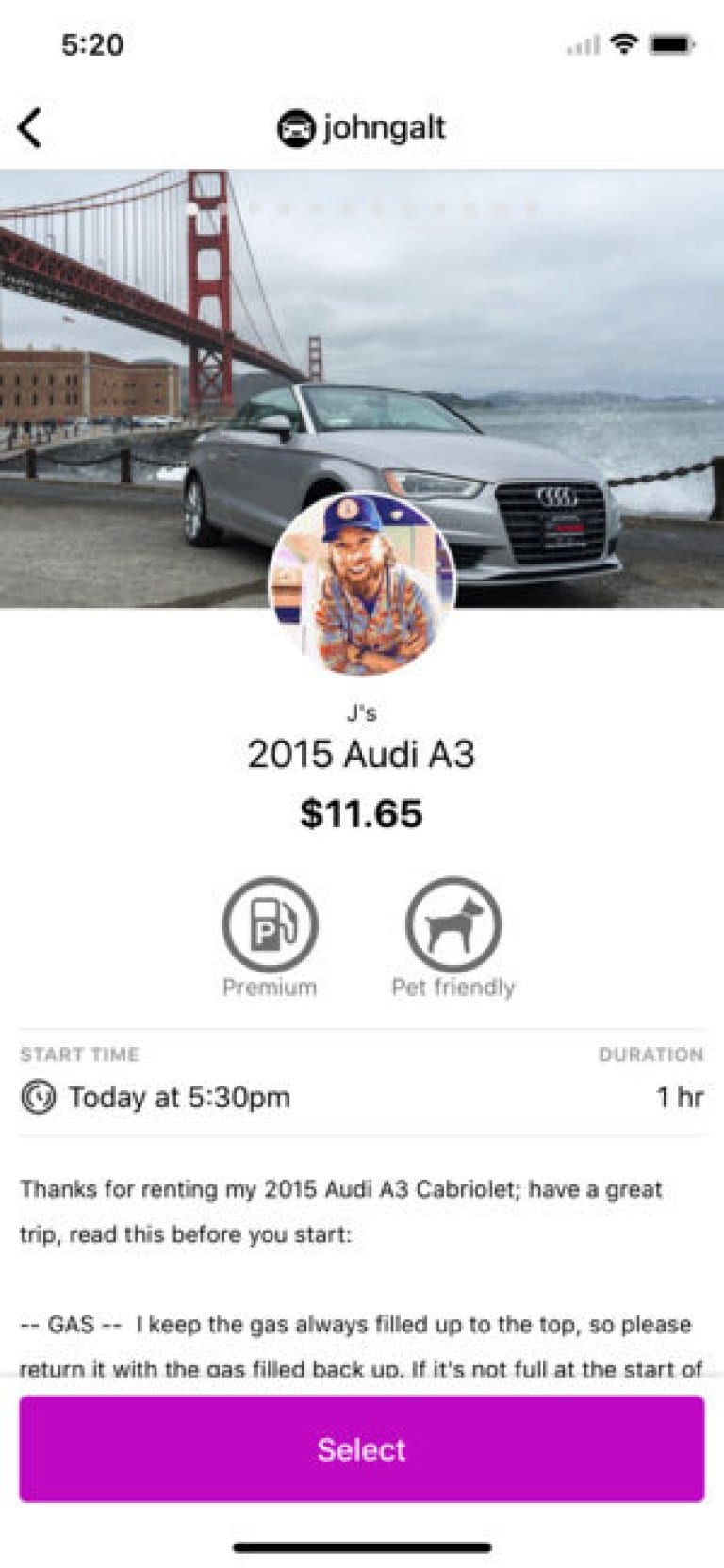This screenshot has height=1568, width=724.
Task: Open the 1 hr duration selector
Action: point(676,1096)
